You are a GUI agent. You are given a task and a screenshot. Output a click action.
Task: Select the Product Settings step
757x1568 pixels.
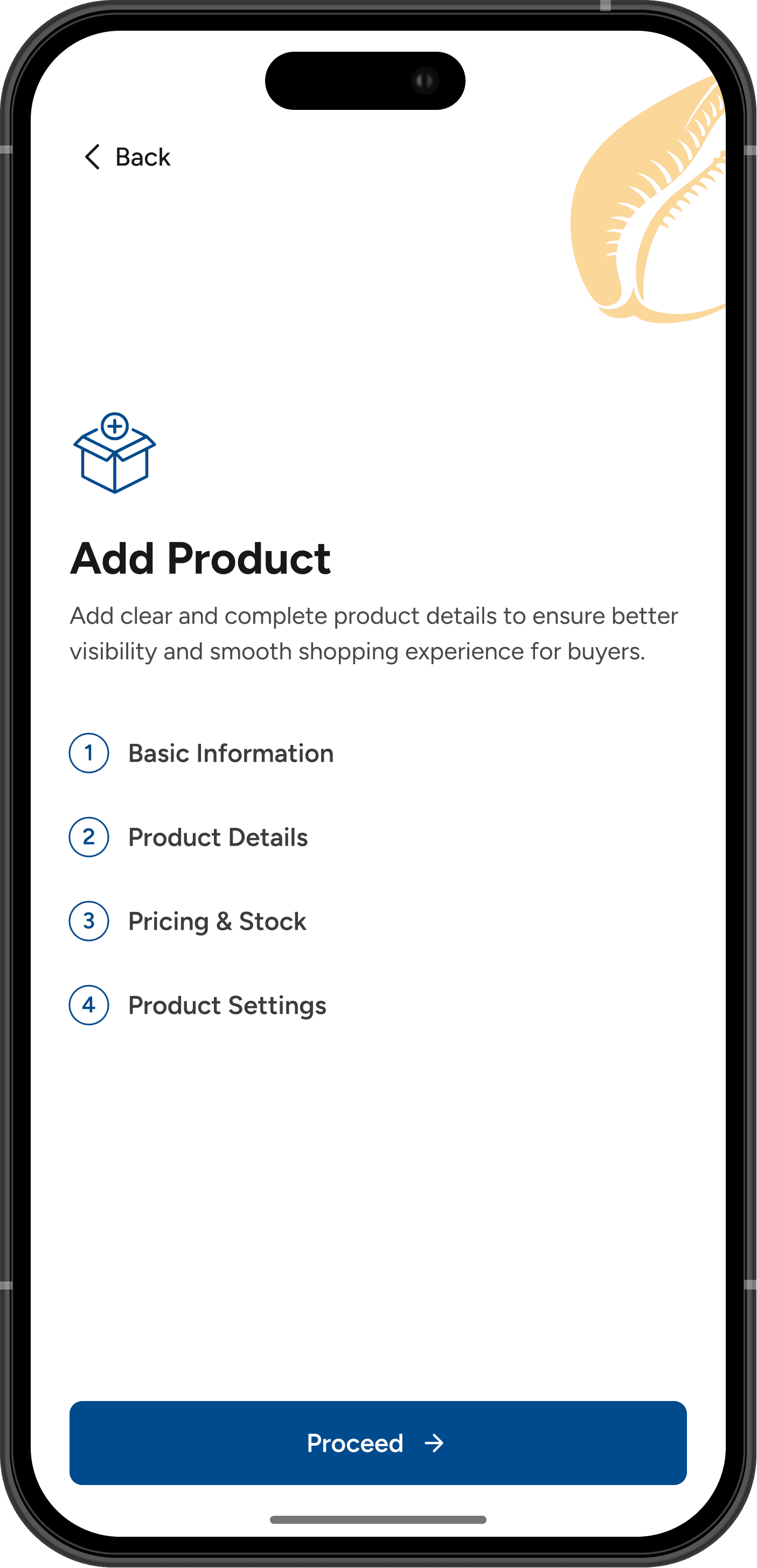226,1005
